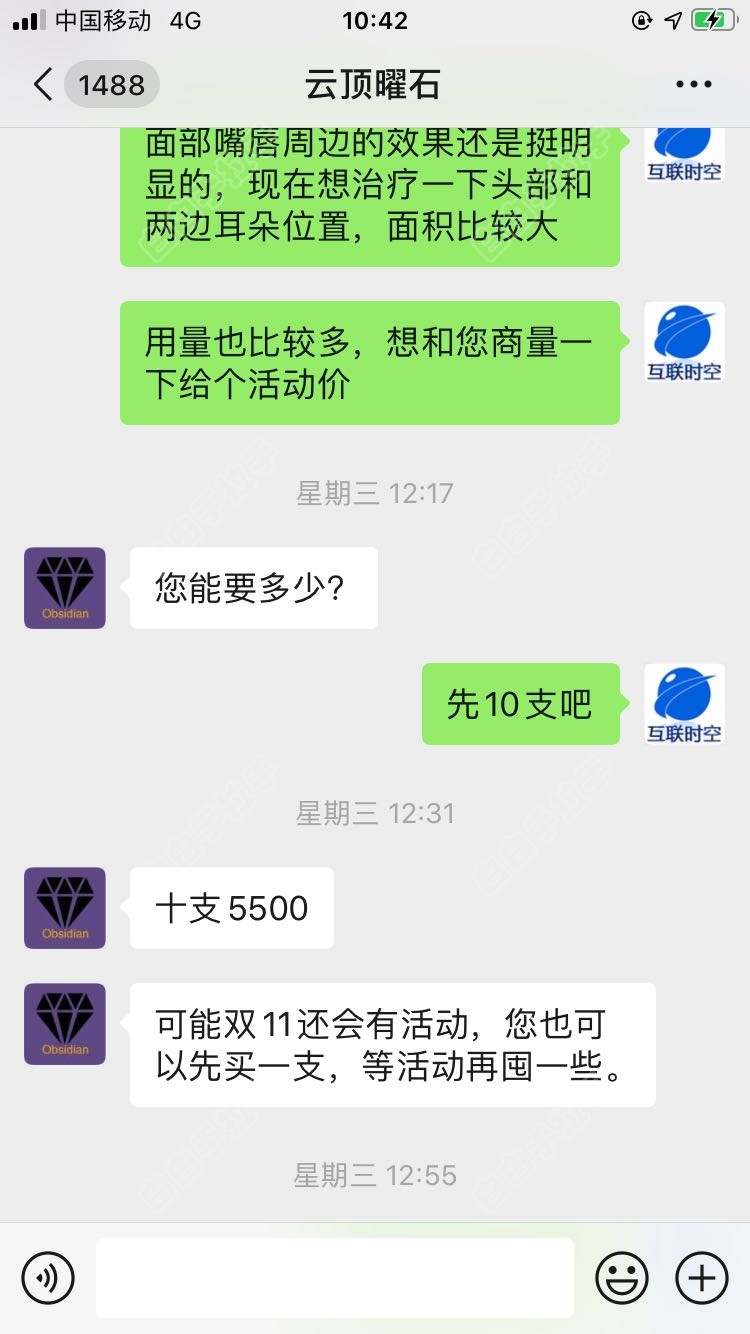Open the emoji sticker panel

[x=622, y=1278]
